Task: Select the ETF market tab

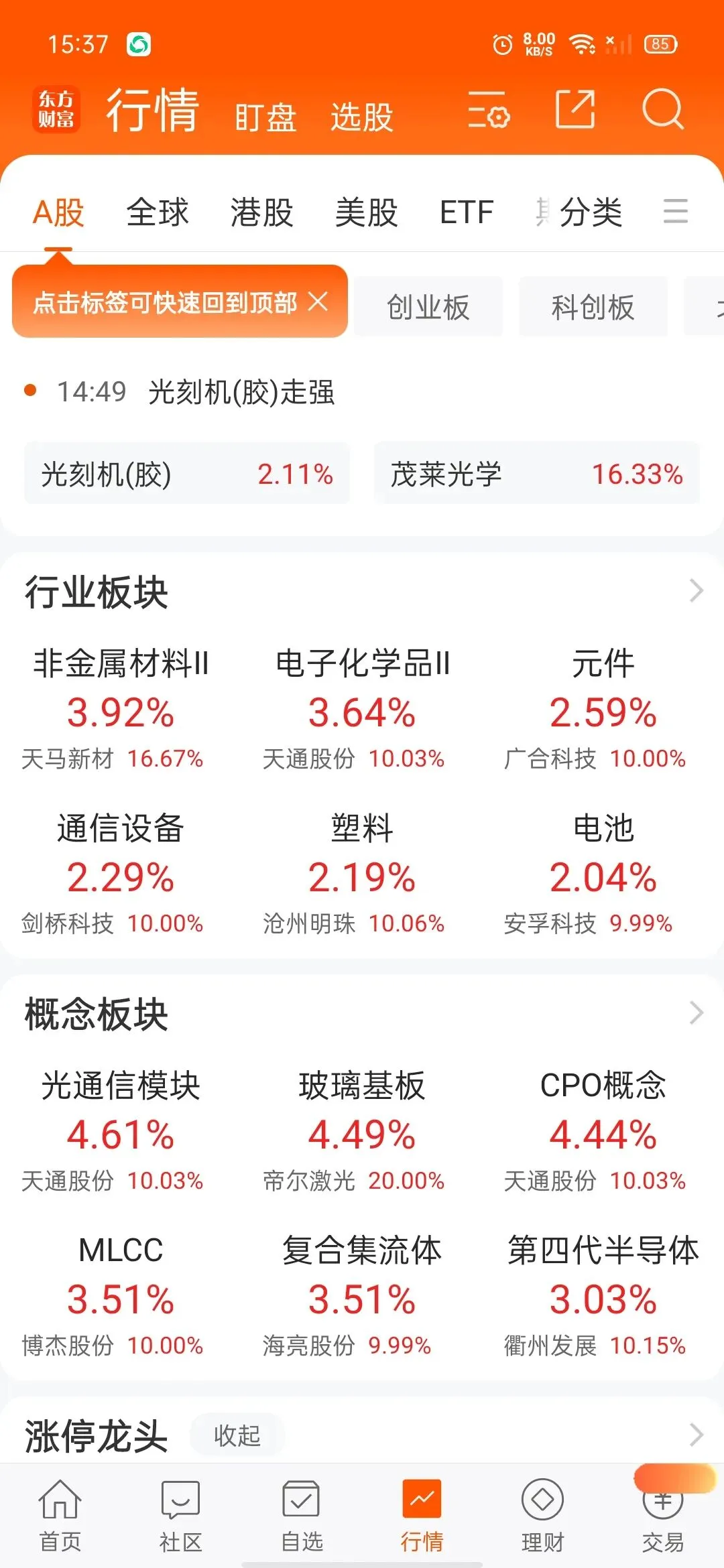Action: point(467,212)
